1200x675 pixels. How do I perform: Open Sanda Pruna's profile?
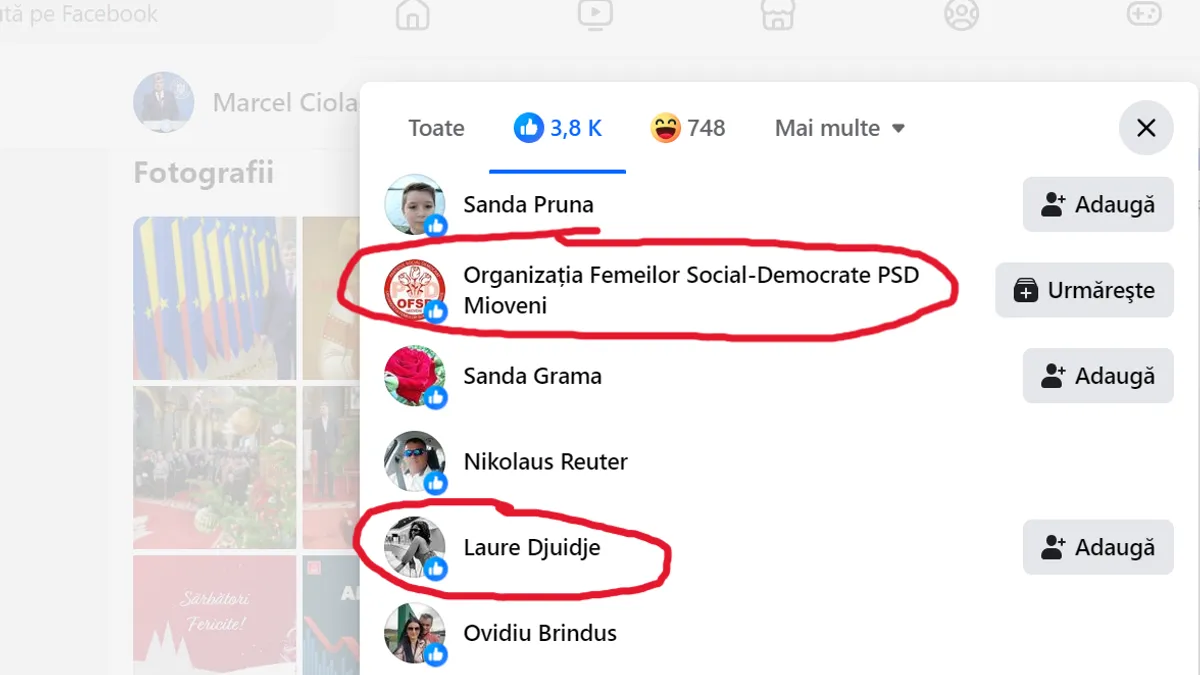pos(528,205)
